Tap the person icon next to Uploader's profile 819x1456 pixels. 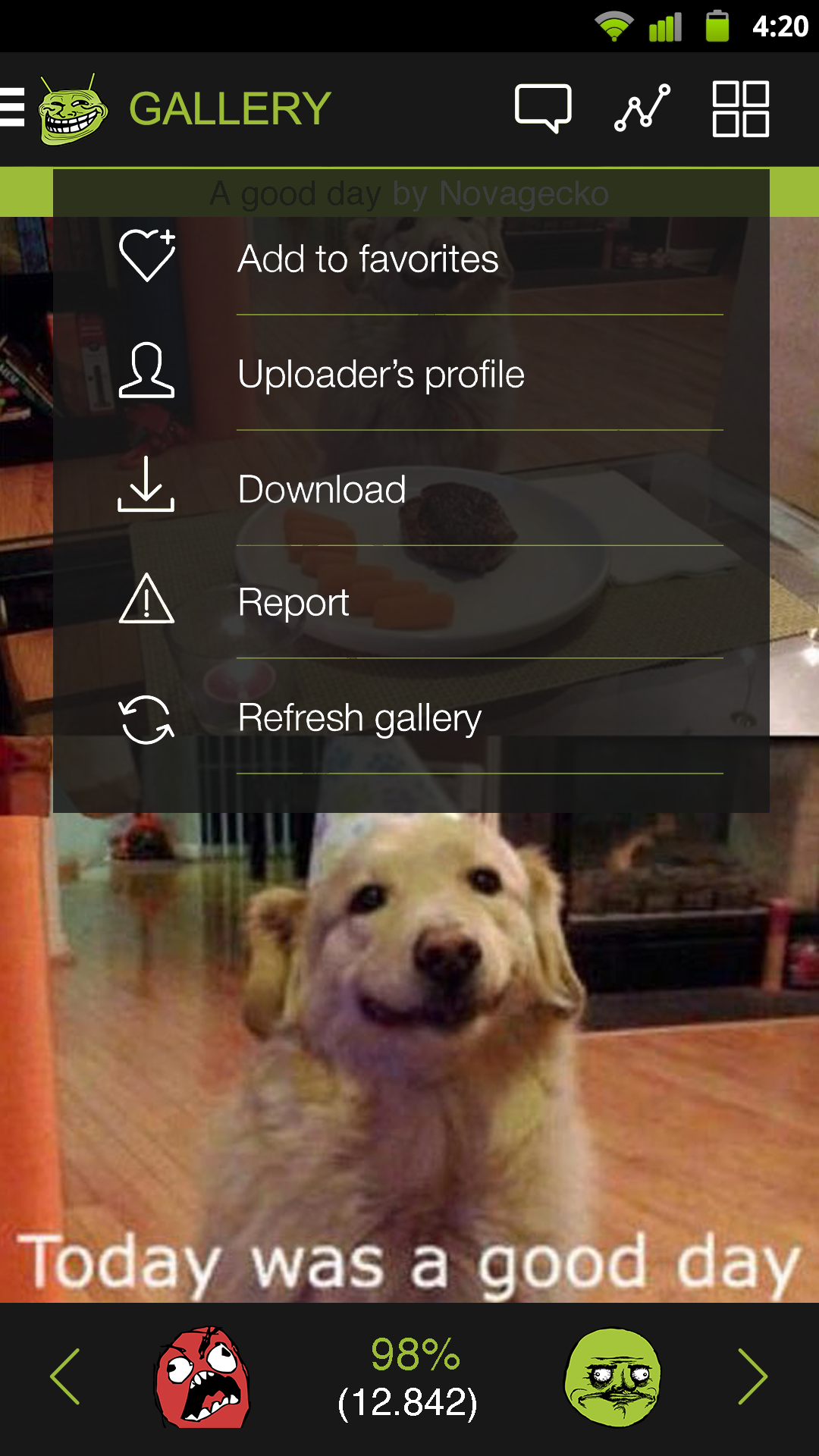click(x=146, y=373)
